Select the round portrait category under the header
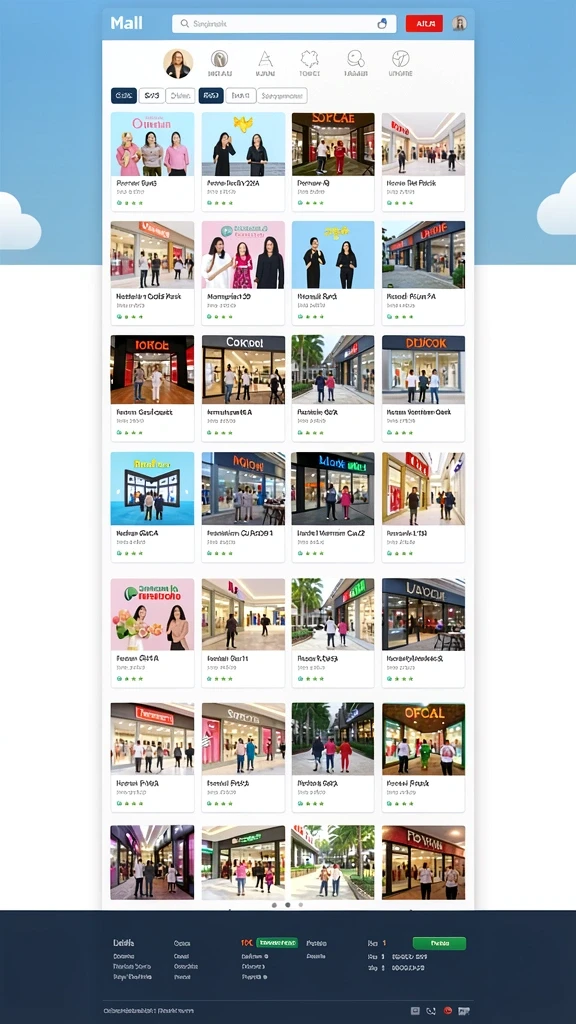576x1024 pixels. click(178, 63)
